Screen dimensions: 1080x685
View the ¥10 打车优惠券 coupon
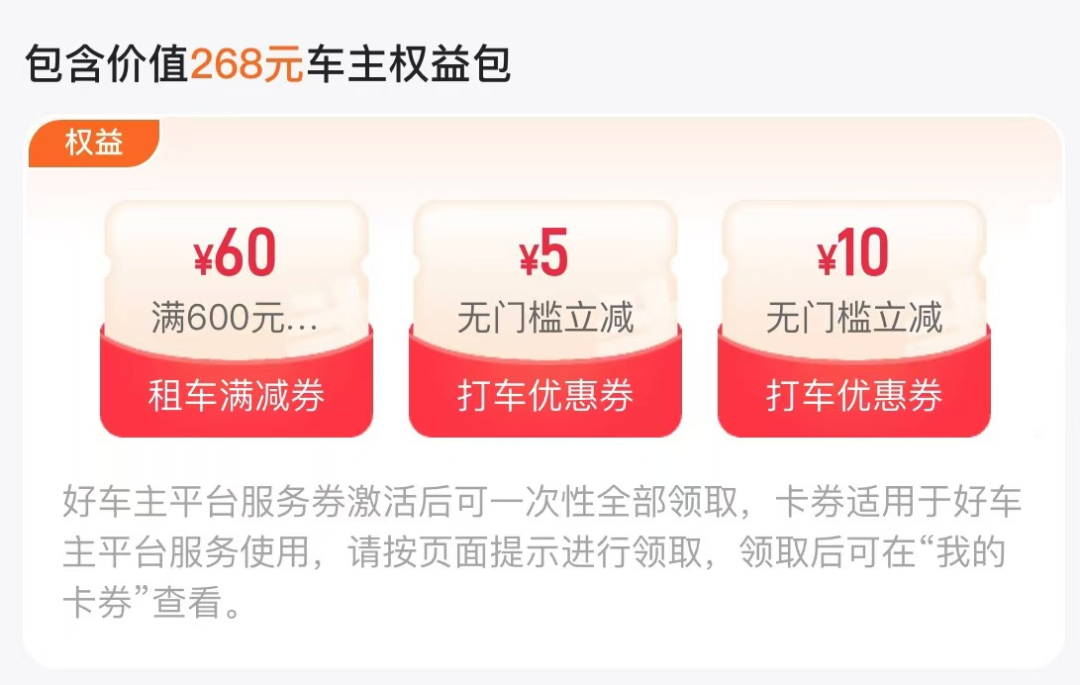point(854,320)
